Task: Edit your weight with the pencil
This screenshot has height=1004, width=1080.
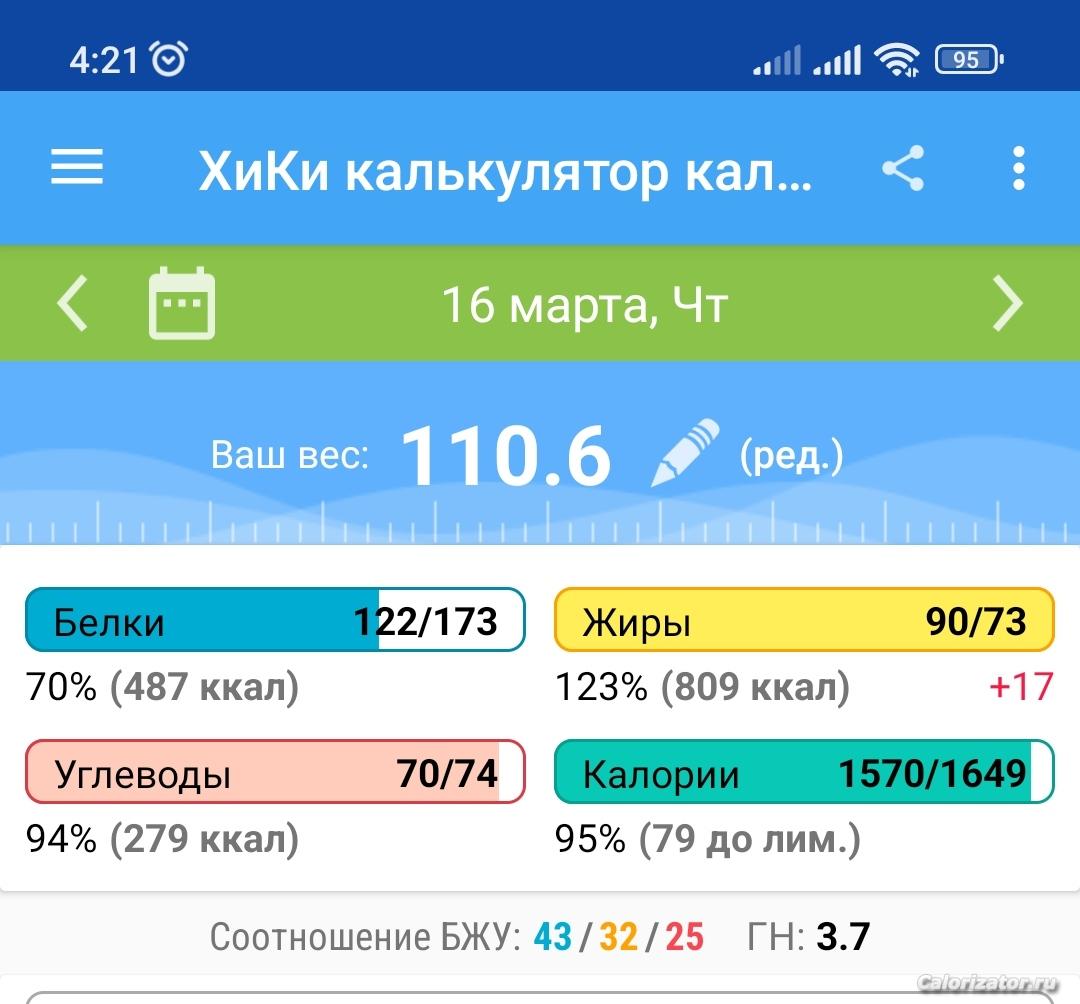Action: [686, 454]
